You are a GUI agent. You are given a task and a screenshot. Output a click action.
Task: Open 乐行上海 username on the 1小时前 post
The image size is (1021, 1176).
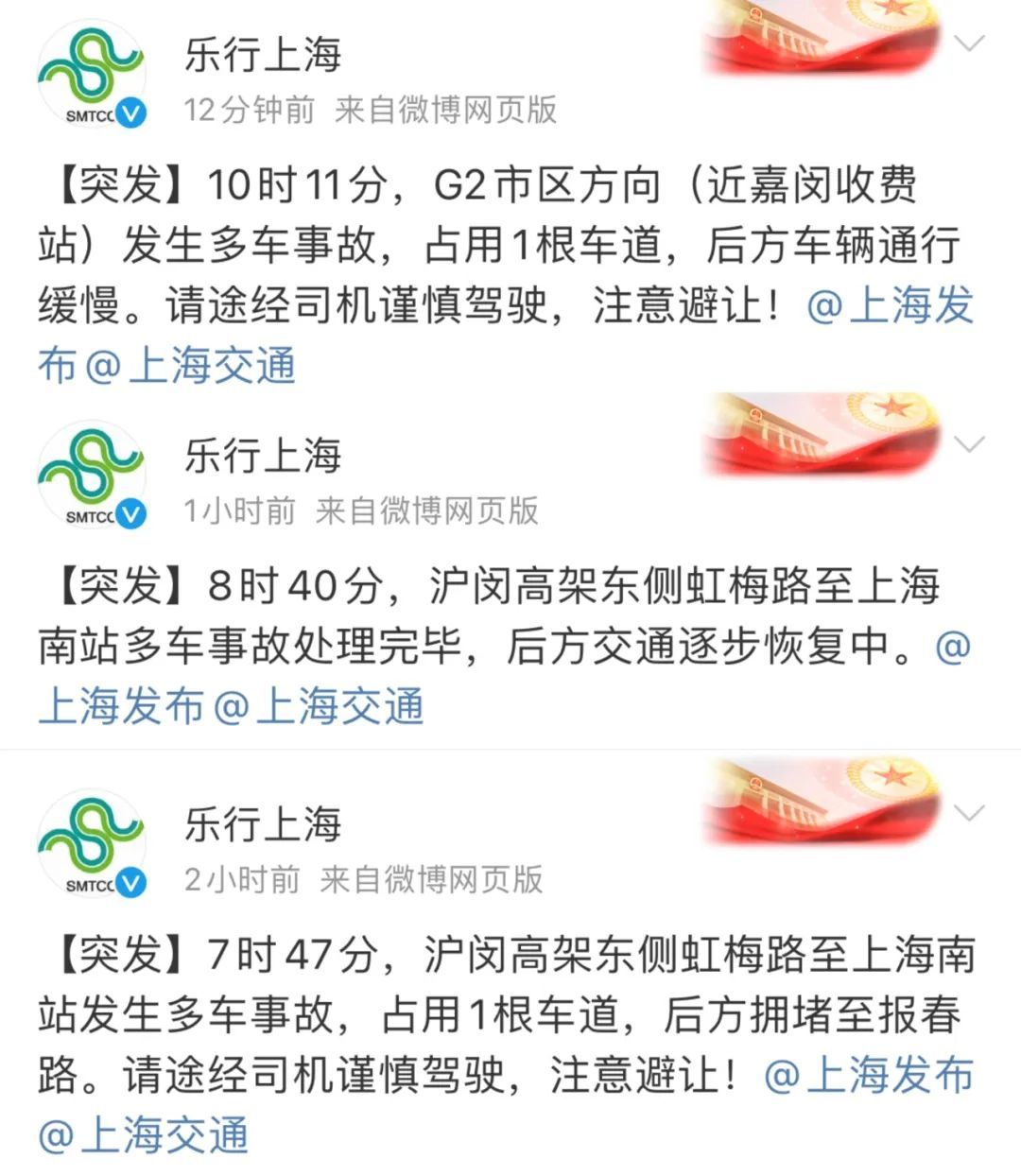click(x=263, y=455)
